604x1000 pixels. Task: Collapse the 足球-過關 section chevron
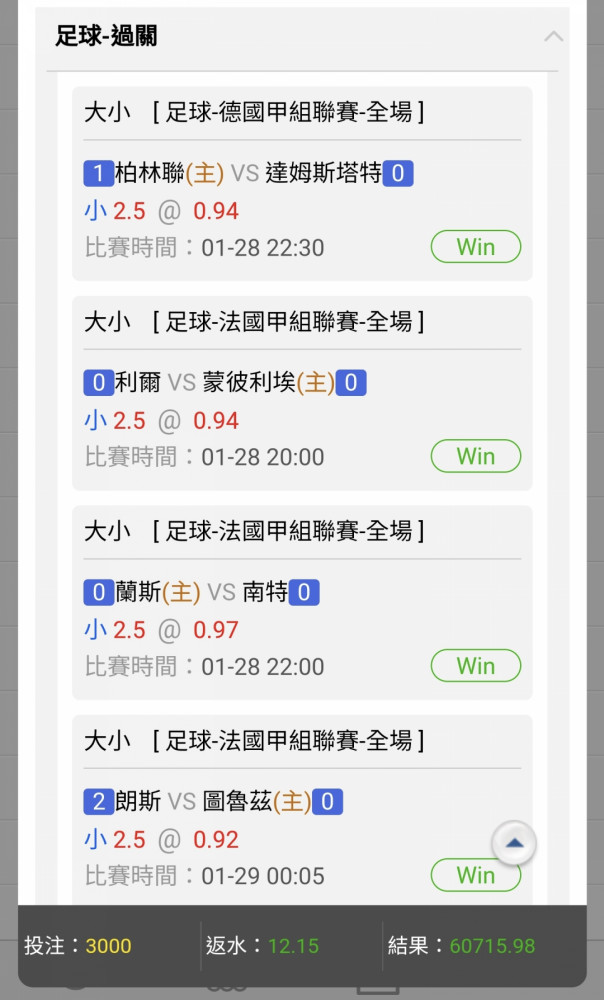[x=553, y=36]
